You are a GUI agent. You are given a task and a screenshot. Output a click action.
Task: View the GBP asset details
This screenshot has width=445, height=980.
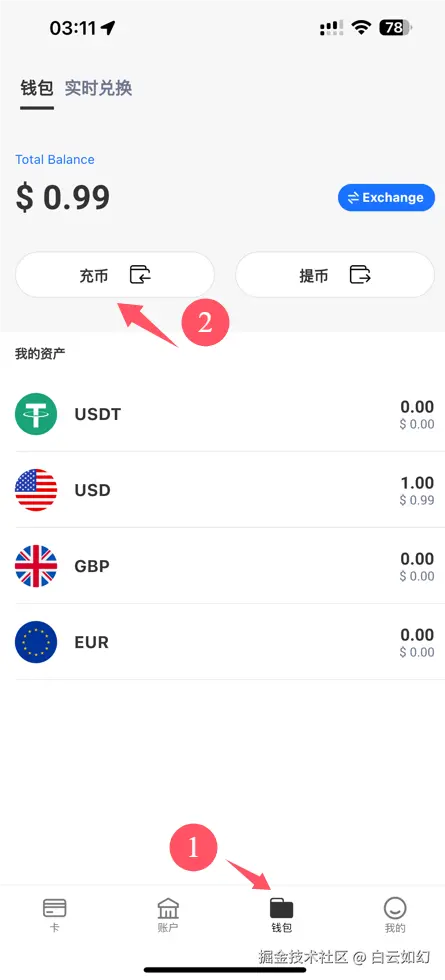224,566
